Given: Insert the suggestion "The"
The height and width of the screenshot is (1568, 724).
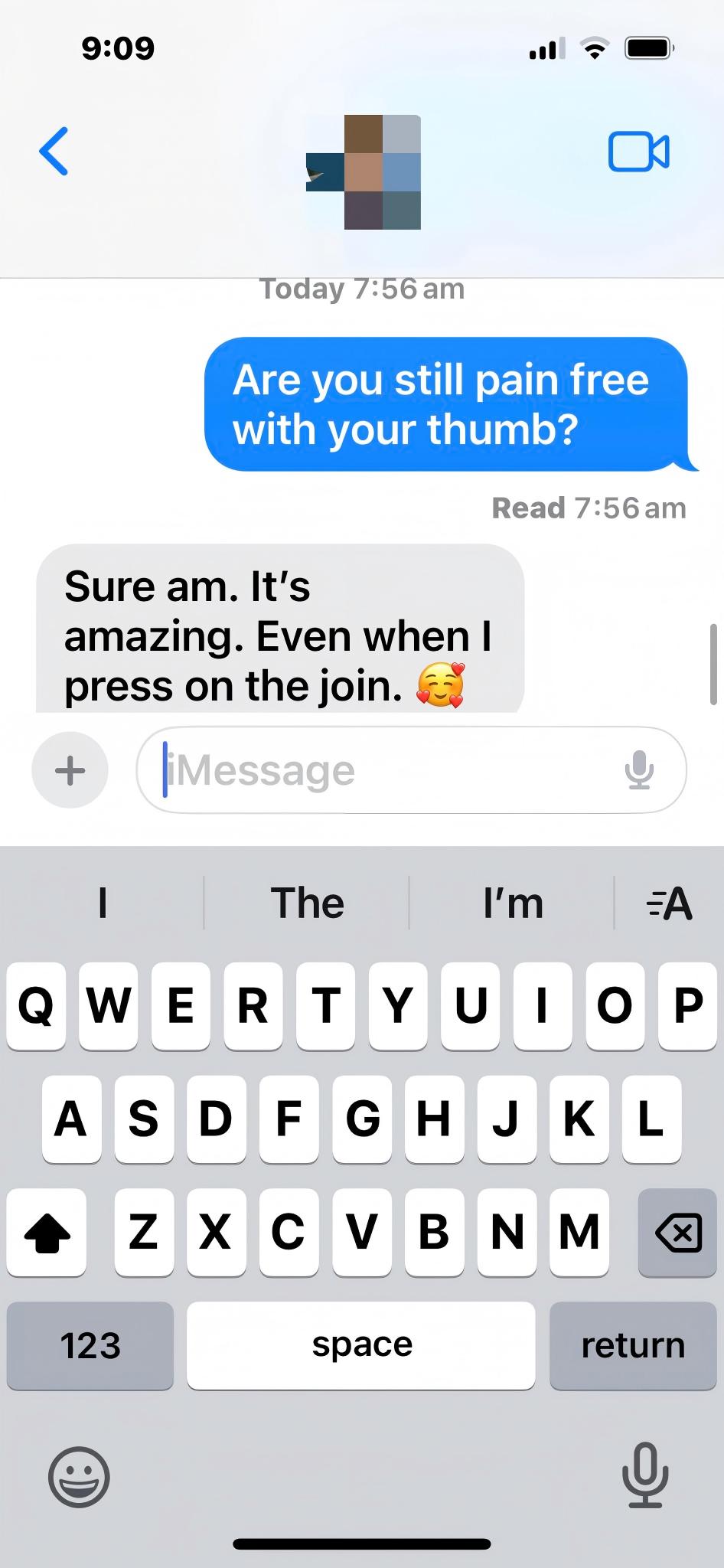Looking at the screenshot, I should (307, 903).
